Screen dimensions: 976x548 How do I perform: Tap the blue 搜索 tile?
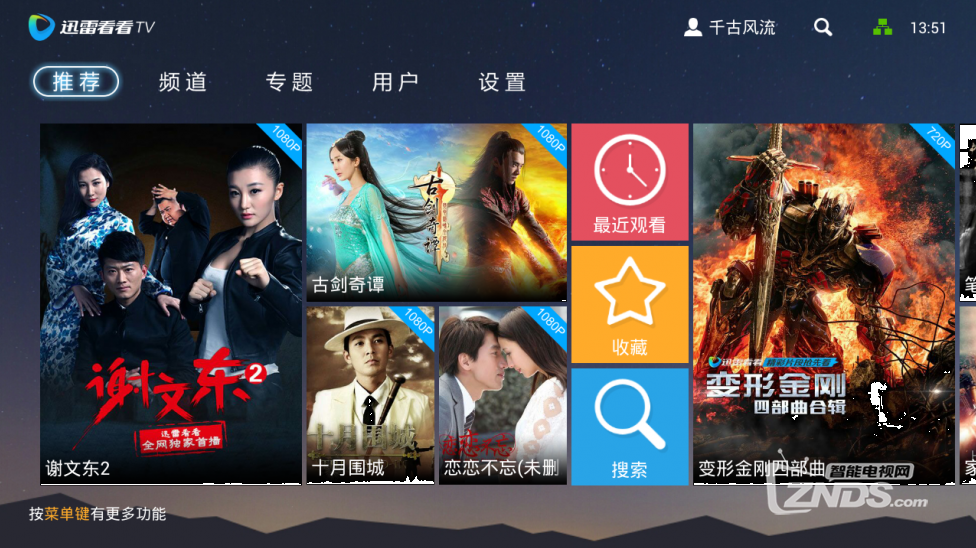629,426
